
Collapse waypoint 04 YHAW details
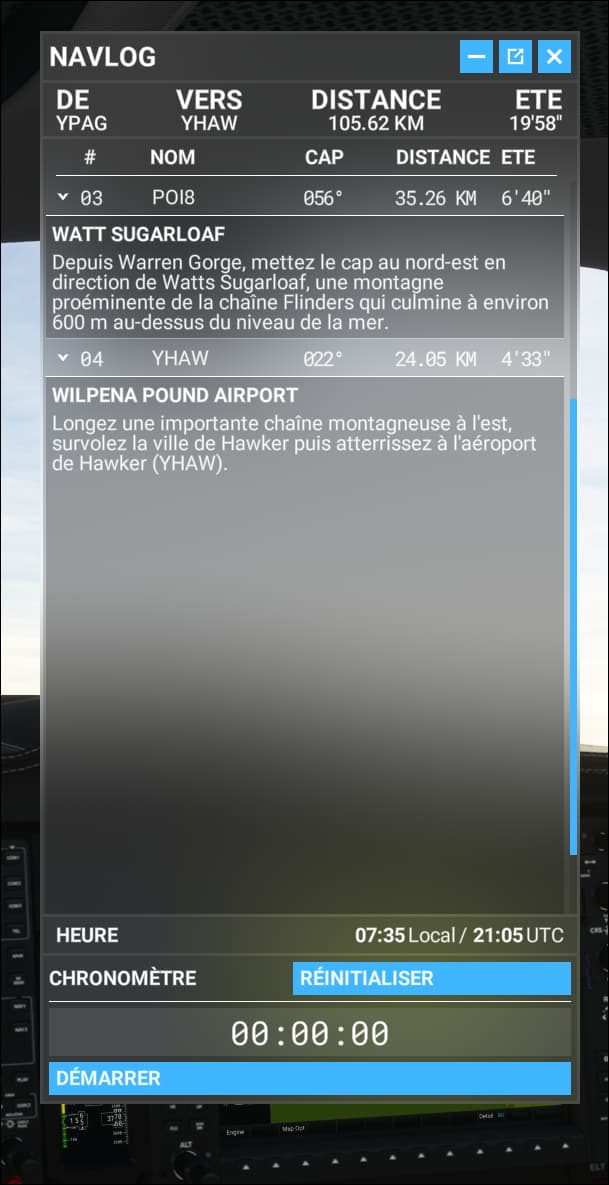(x=63, y=358)
